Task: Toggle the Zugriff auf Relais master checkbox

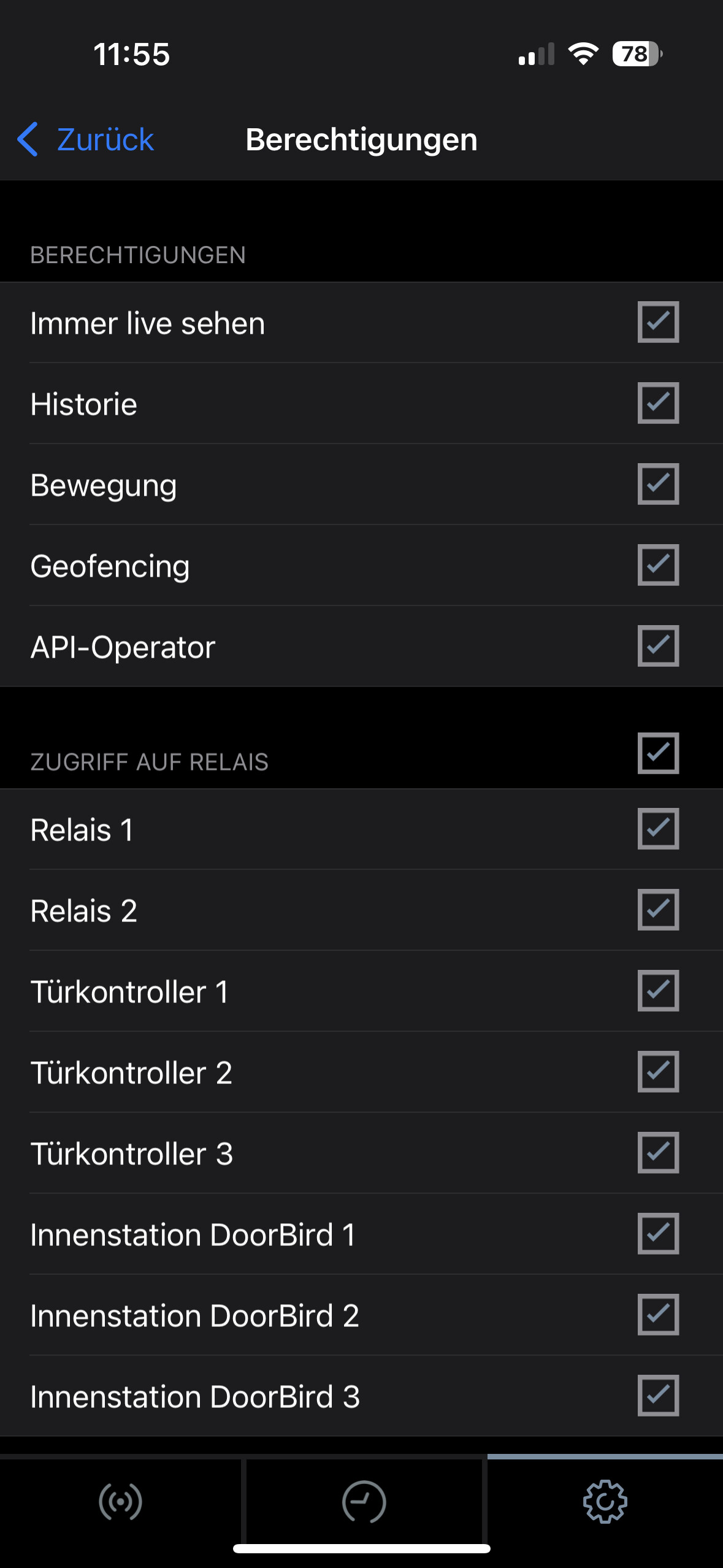Action: tap(658, 753)
